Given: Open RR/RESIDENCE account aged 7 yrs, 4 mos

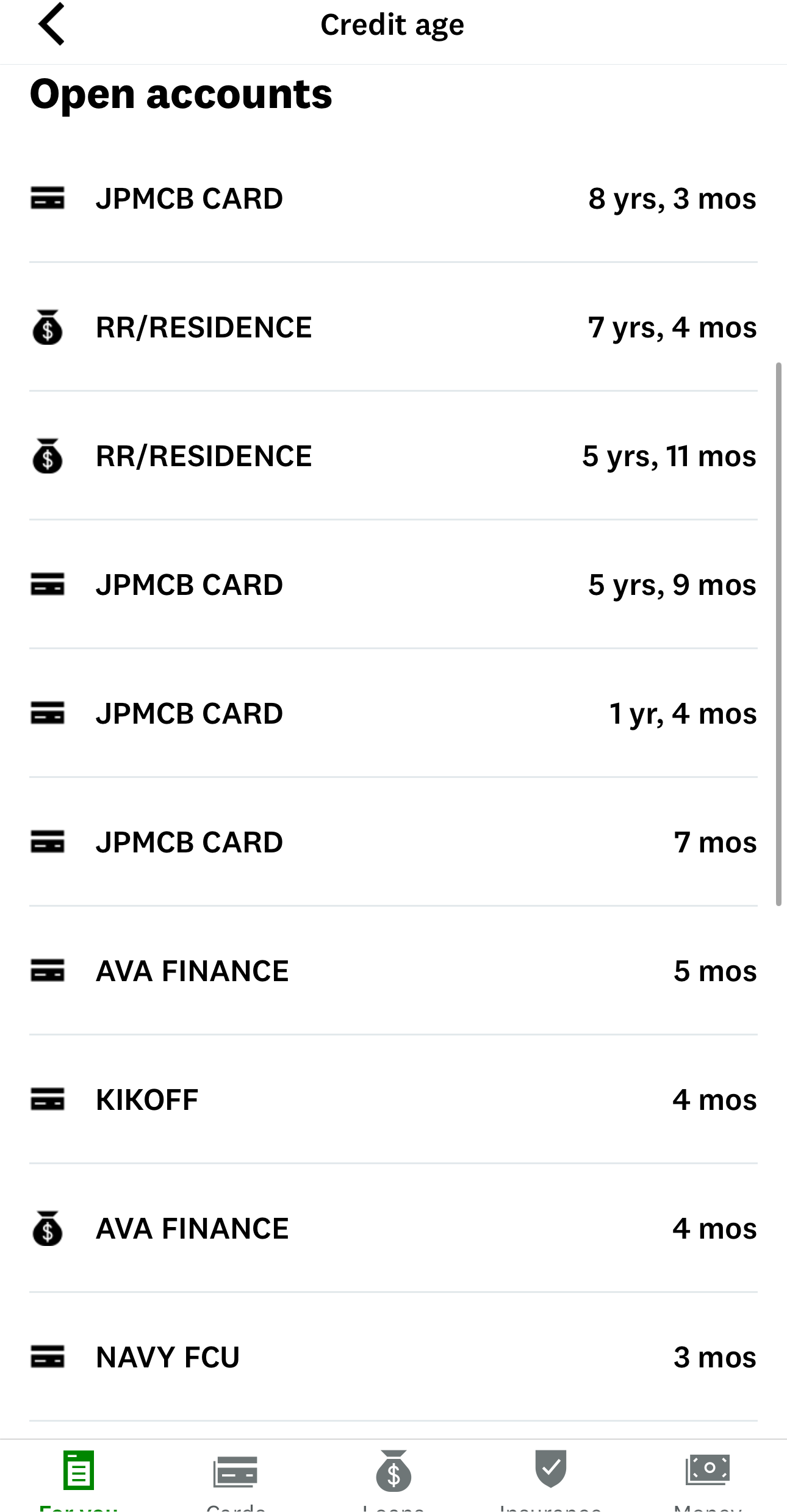Looking at the screenshot, I should tap(393, 328).
